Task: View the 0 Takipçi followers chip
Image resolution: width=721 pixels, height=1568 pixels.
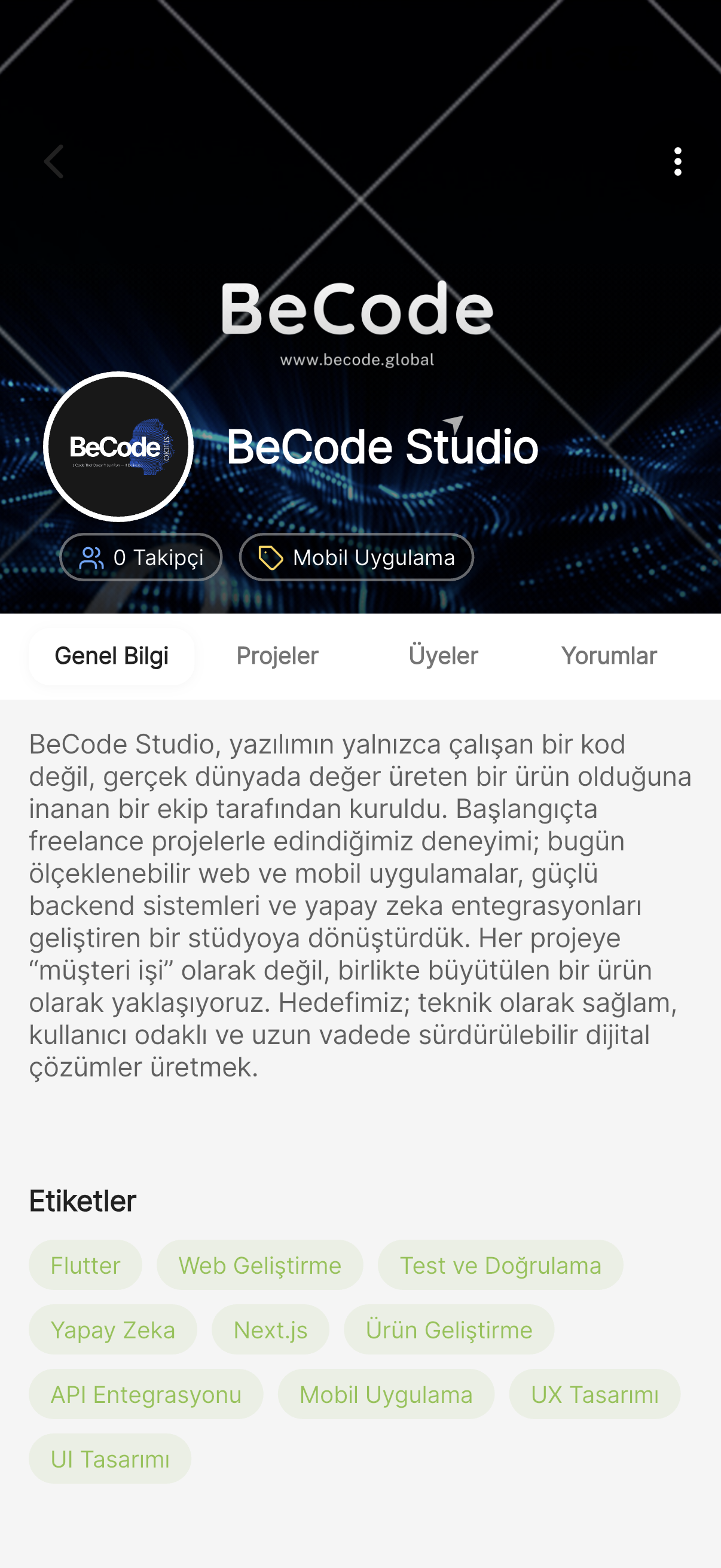Action: 140,557
